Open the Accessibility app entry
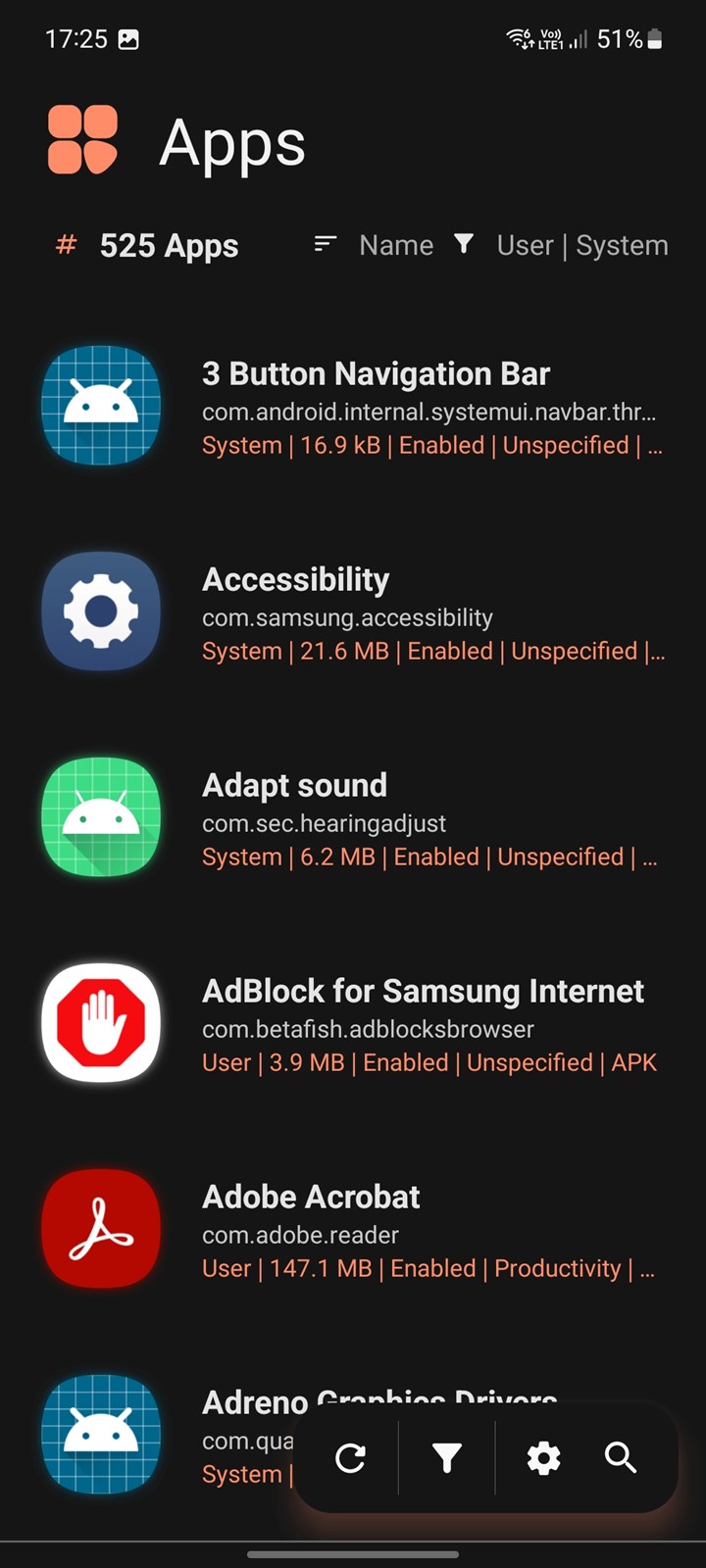This screenshot has height=1568, width=706. (353, 612)
